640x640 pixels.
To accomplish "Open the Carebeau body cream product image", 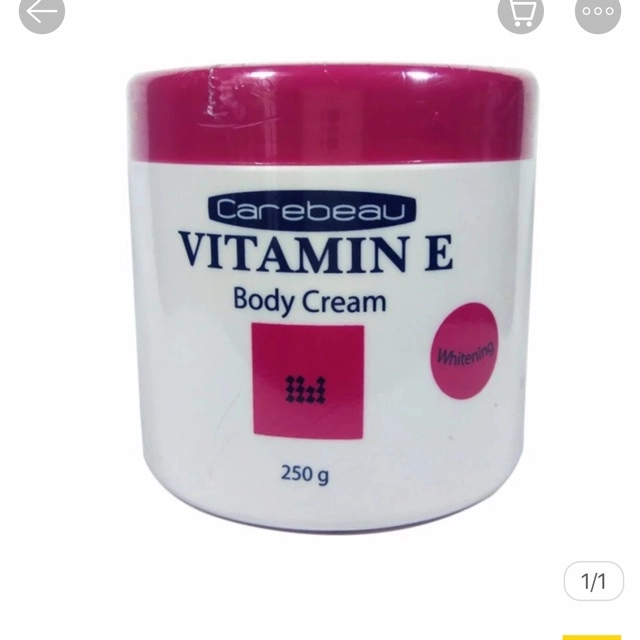I will pos(330,300).
